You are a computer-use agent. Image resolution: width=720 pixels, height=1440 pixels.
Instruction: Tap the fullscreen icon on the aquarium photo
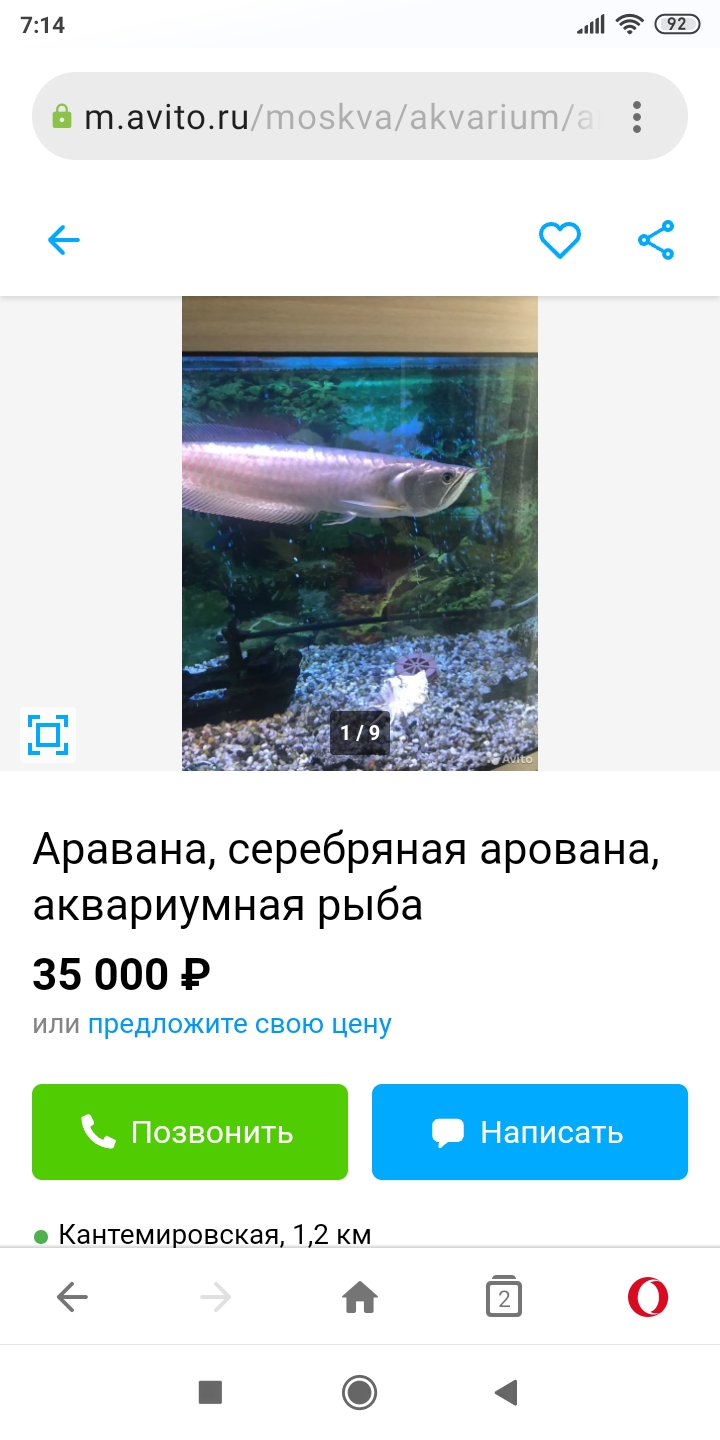(46, 734)
